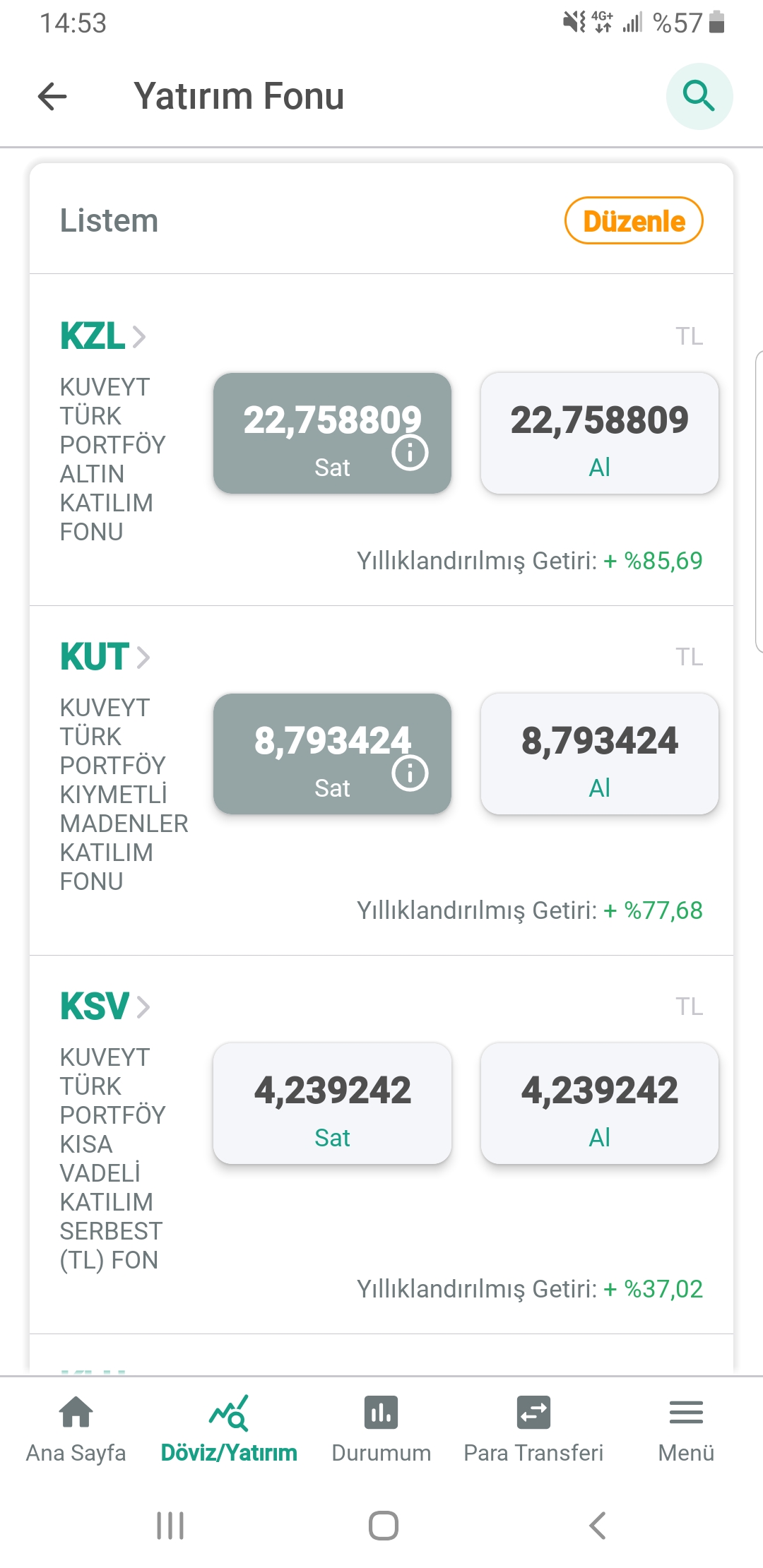The height and width of the screenshot is (1568, 763).
Task: Buy KSV fund with Al button
Action: (599, 1103)
